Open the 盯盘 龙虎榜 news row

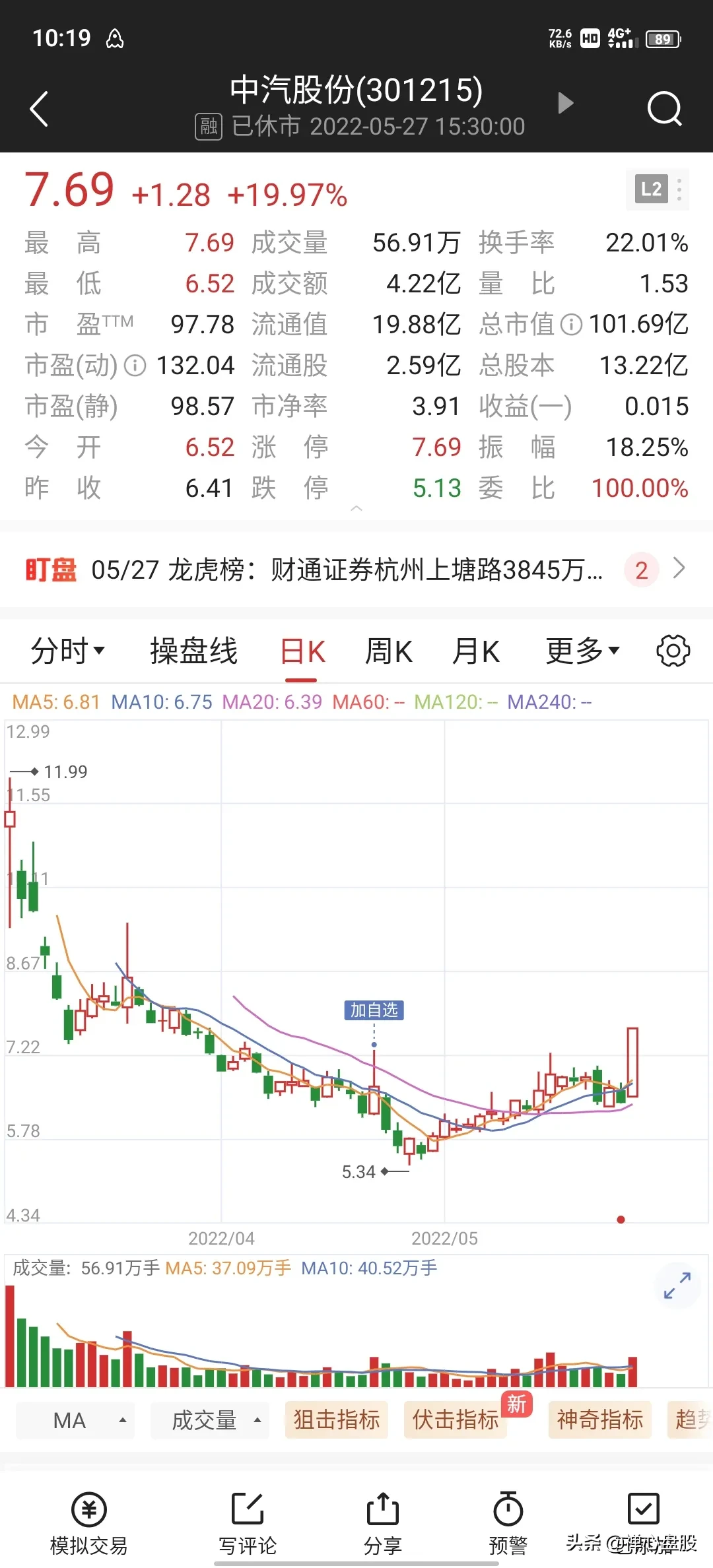point(356,570)
